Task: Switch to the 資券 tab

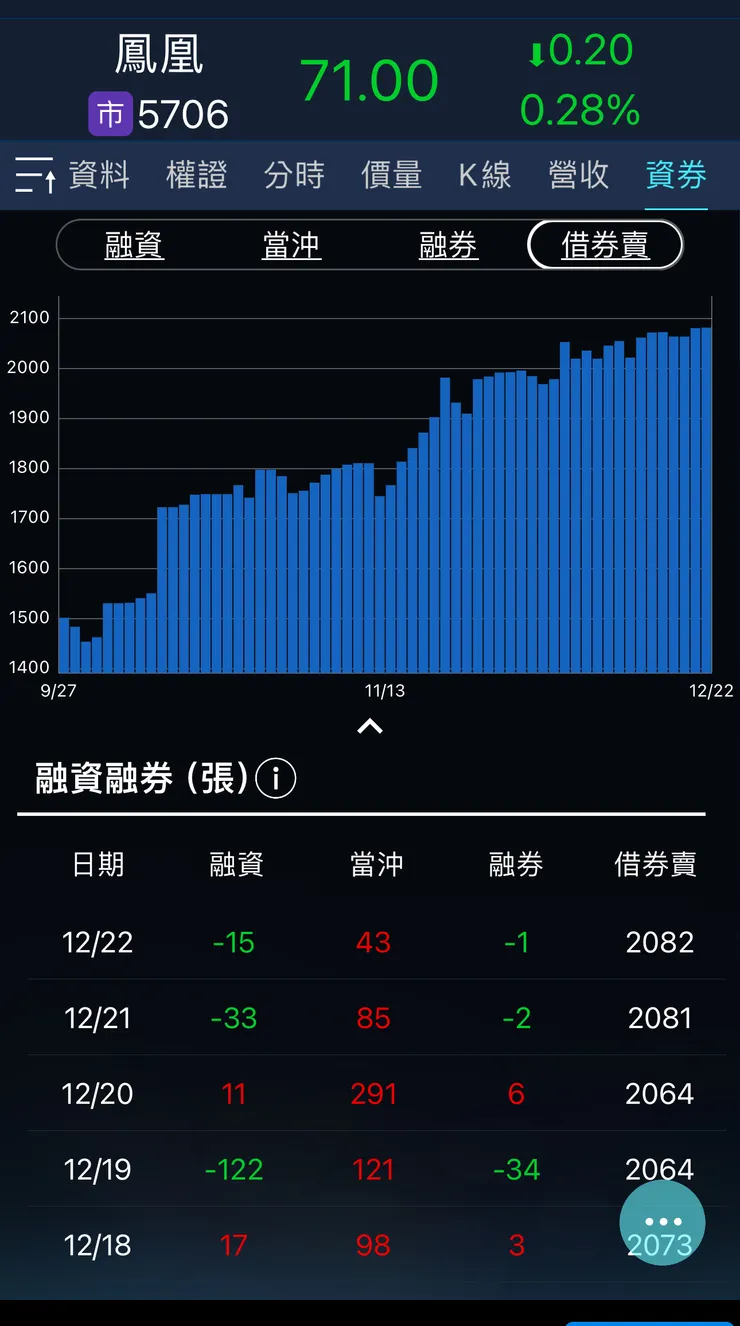Action: (x=675, y=175)
